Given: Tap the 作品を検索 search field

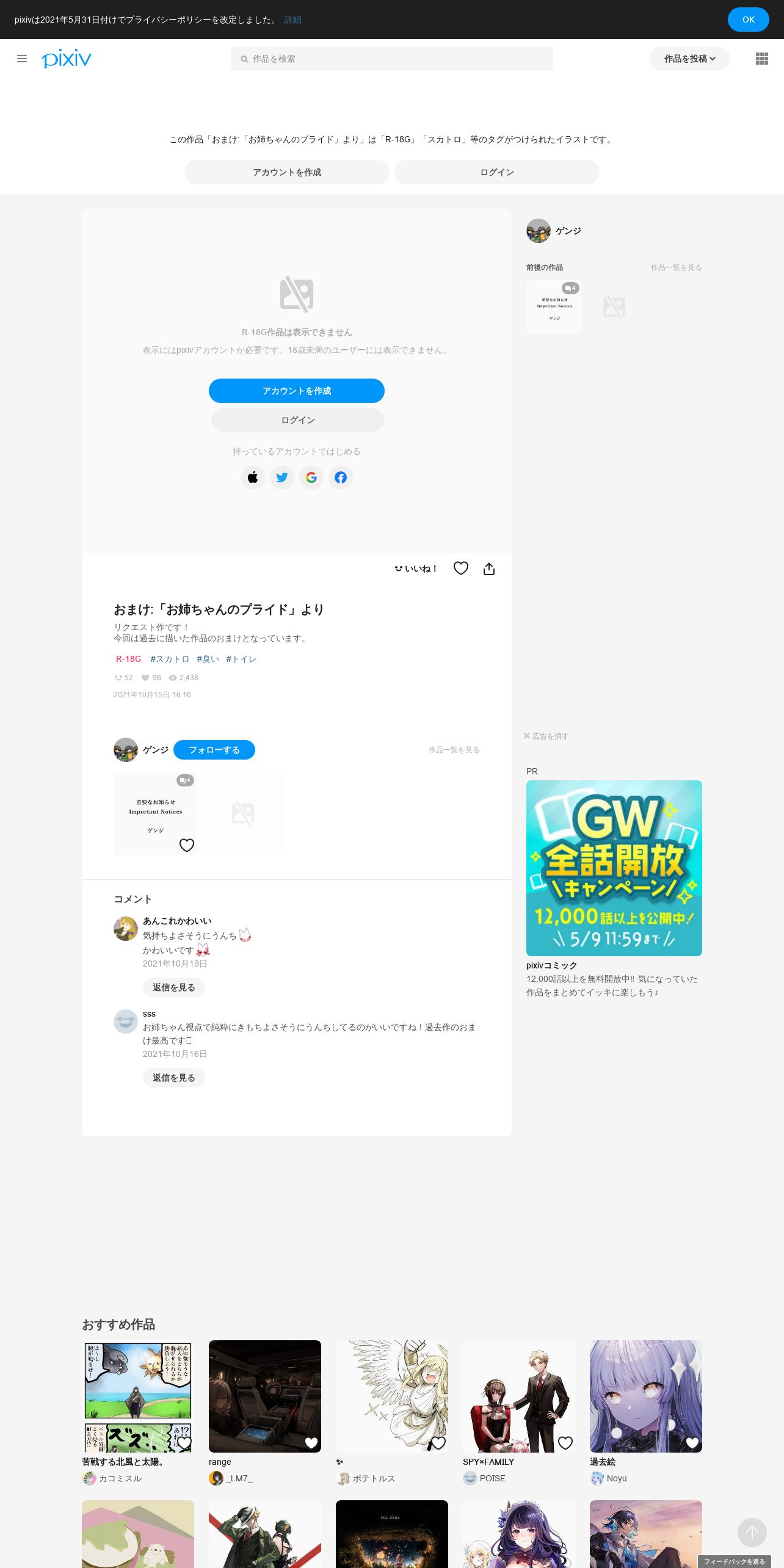Looking at the screenshot, I should pyautogui.click(x=391, y=59).
